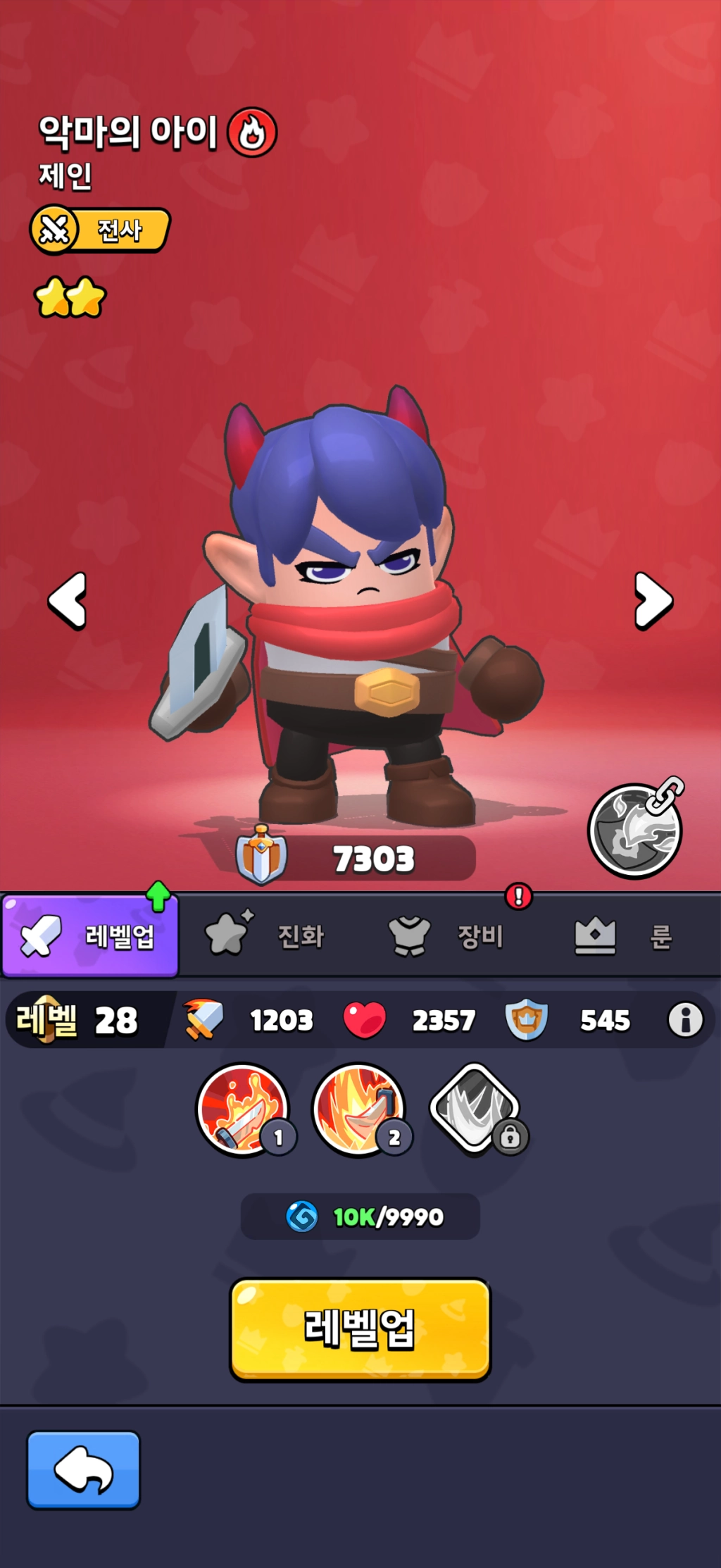The height and width of the screenshot is (1568, 721).
Task: Open the 장비 tab
Action: (x=446, y=936)
